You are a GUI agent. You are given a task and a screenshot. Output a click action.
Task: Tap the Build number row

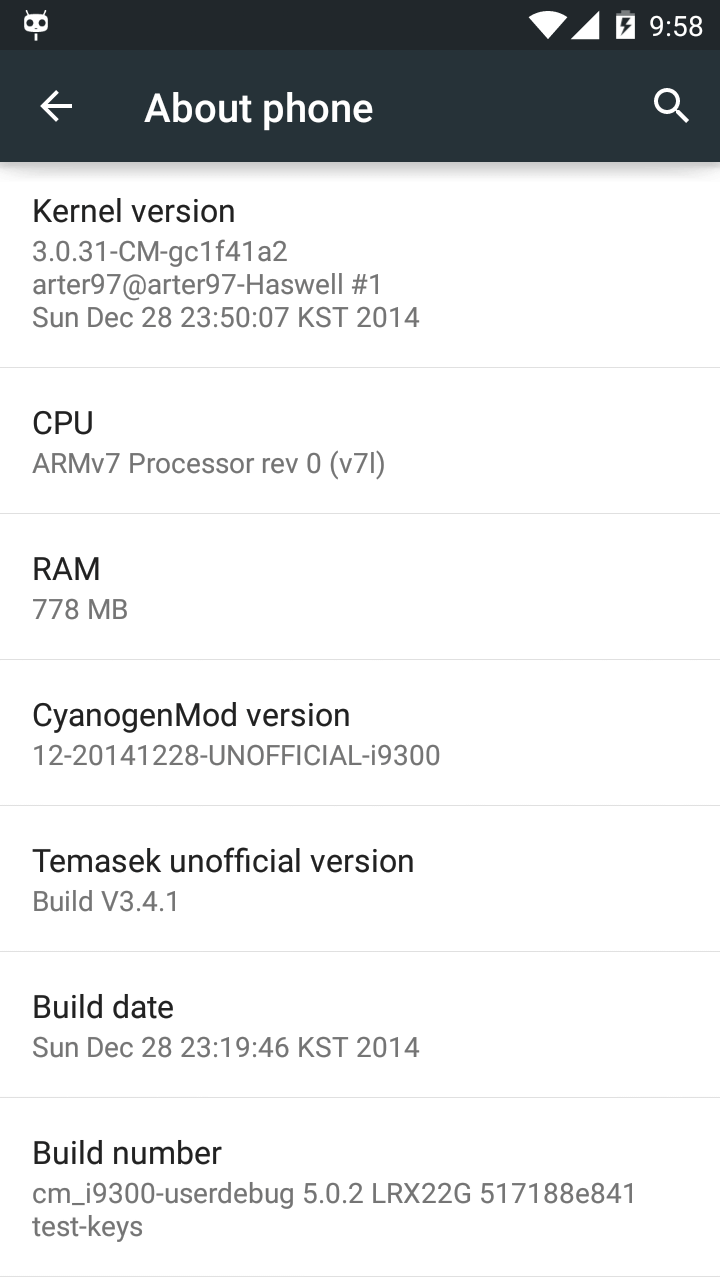[x=360, y=1187]
